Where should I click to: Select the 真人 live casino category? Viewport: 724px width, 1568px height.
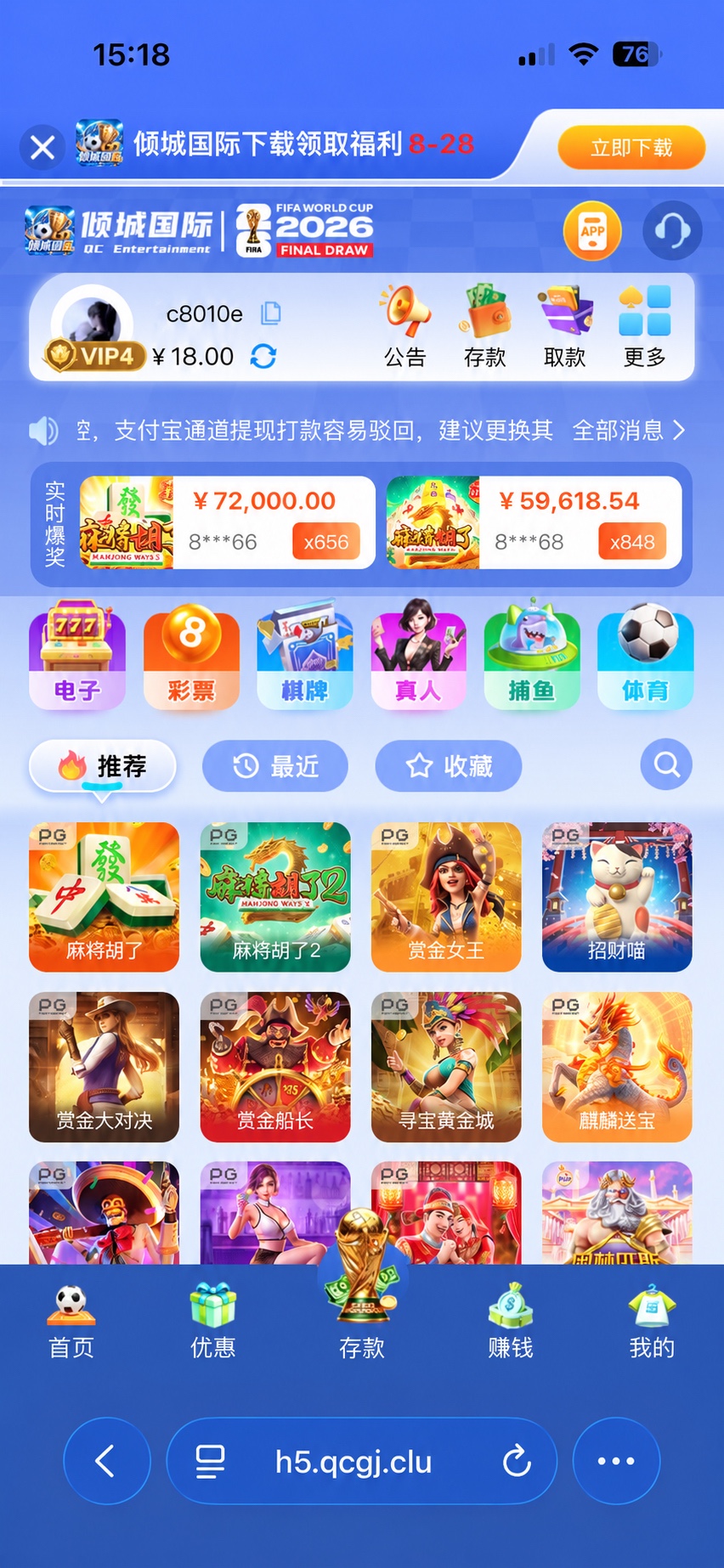click(x=419, y=654)
